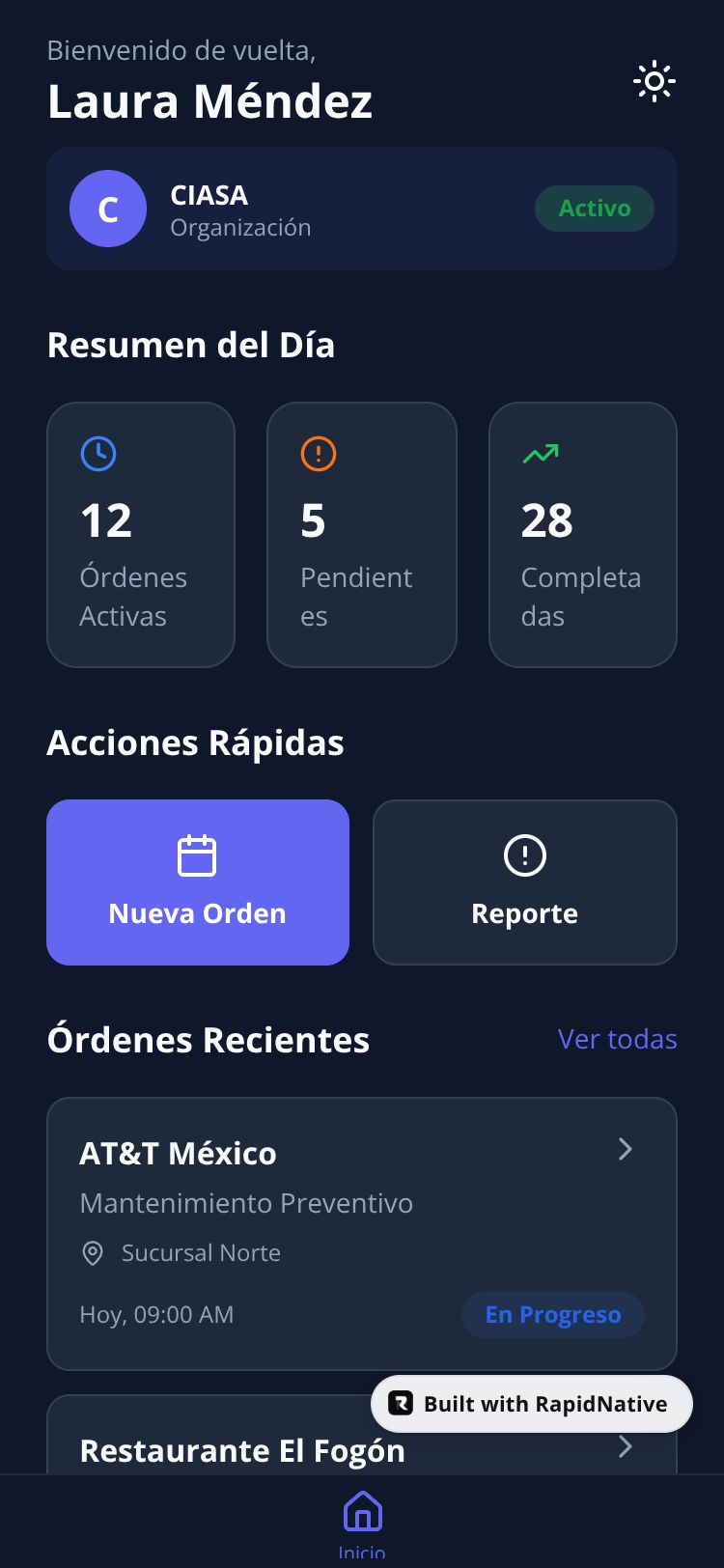Tap the Reporte quick action
This screenshot has width=724, height=1568.
[x=524, y=882]
